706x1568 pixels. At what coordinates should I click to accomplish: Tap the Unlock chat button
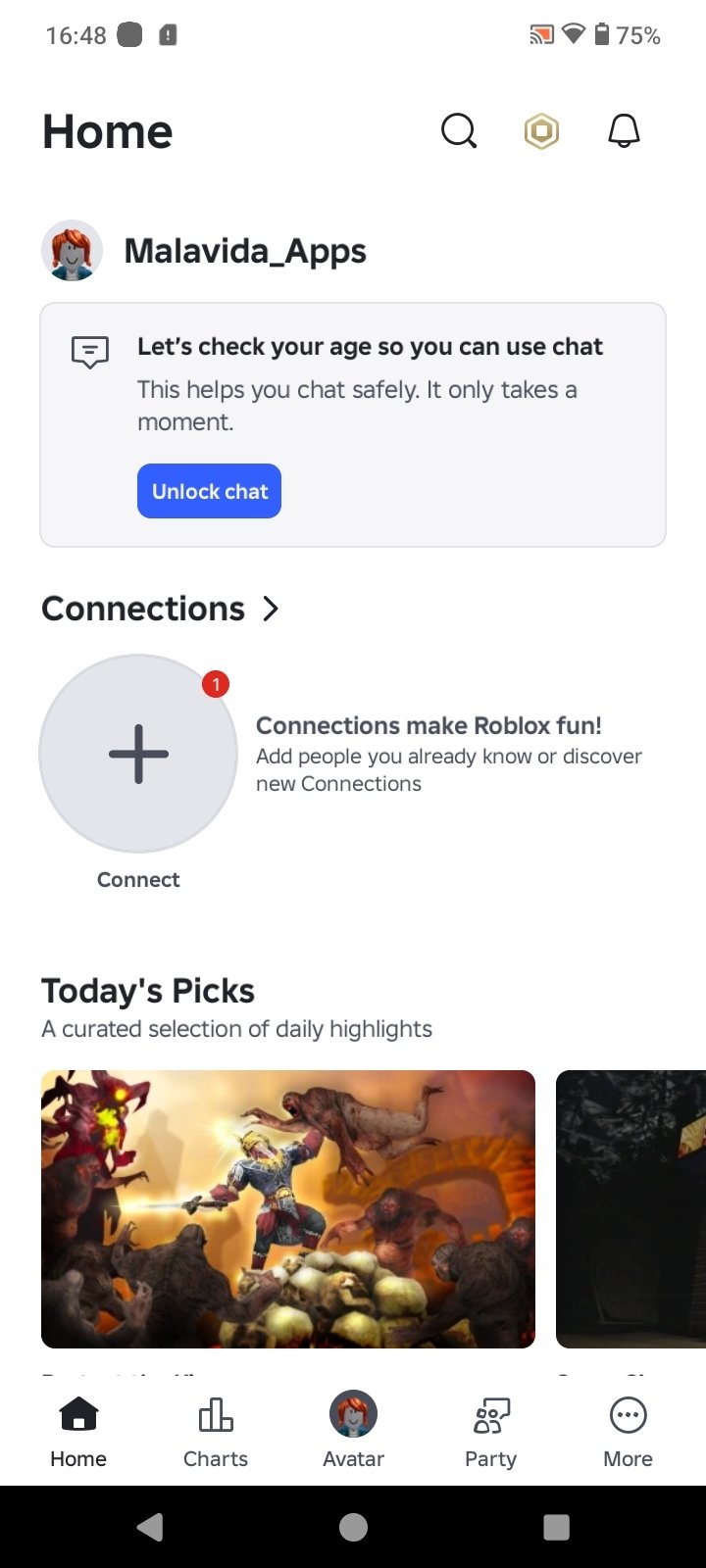coord(209,491)
